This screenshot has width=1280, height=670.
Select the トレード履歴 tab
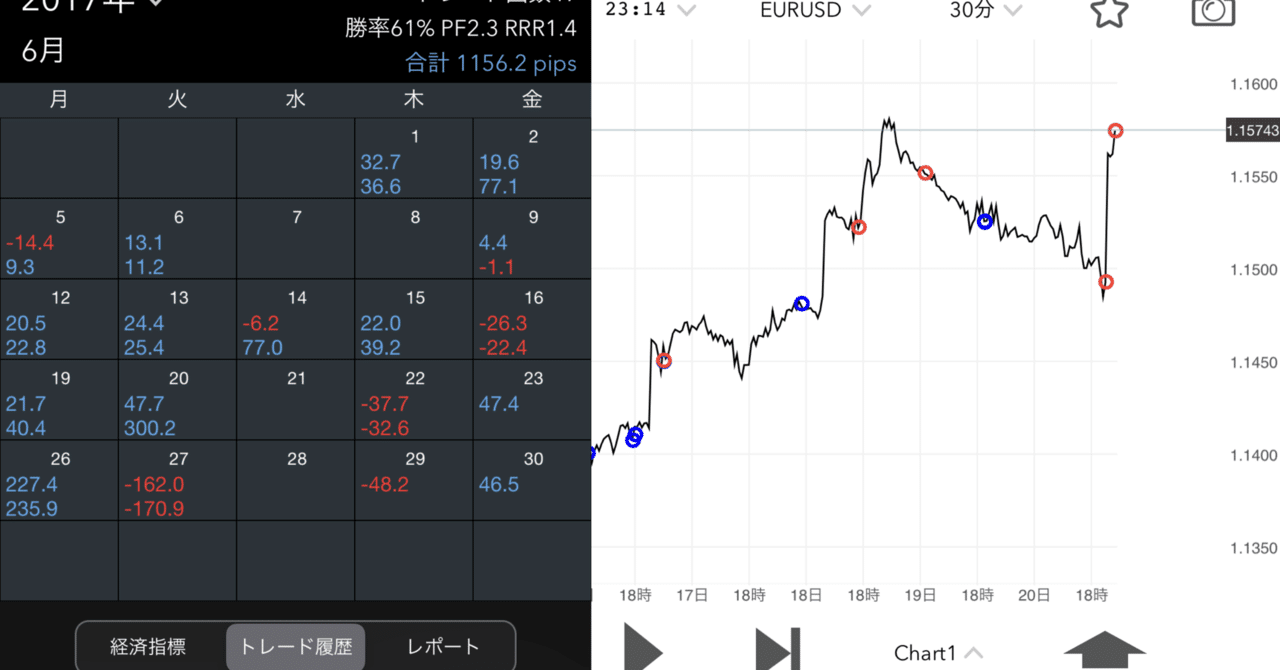[x=296, y=647]
